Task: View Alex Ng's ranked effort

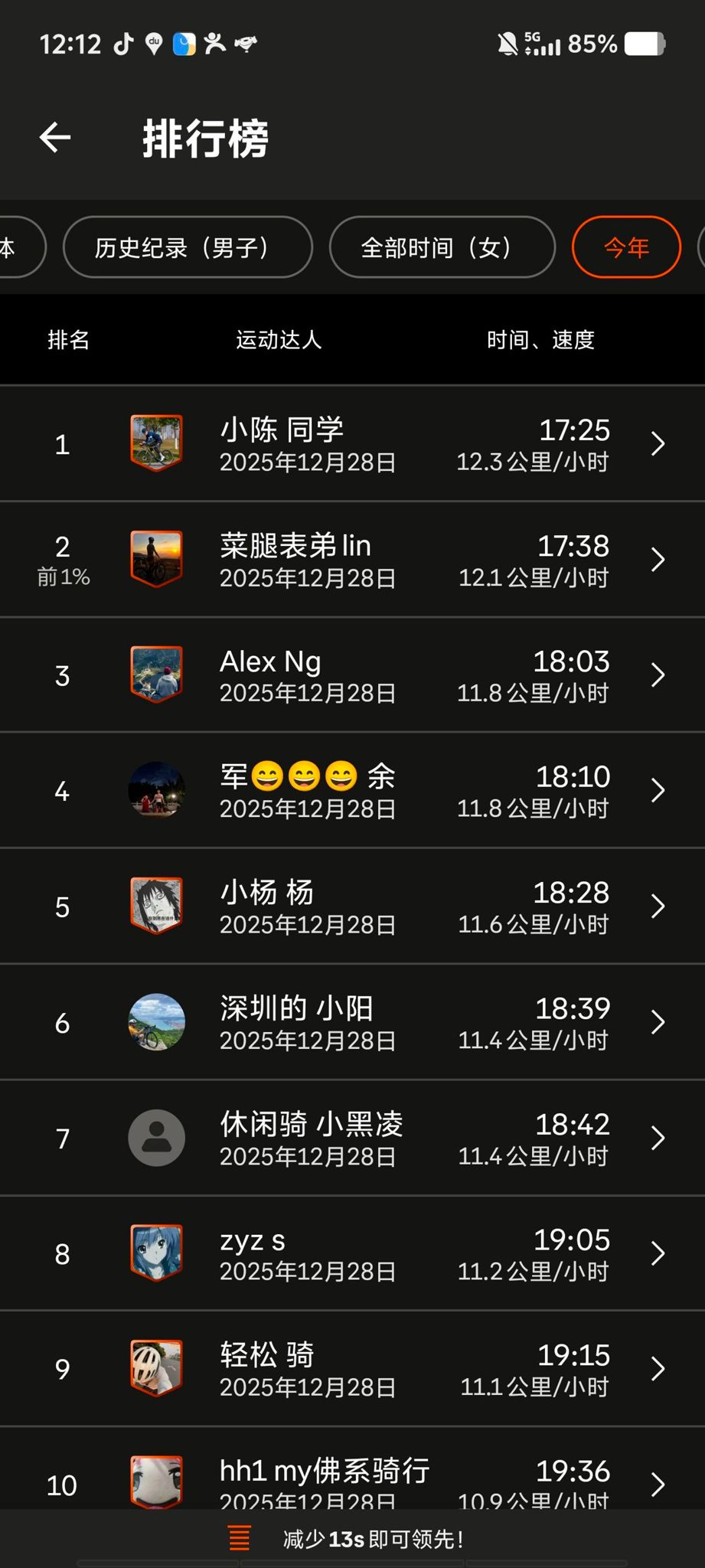Action: point(352,675)
